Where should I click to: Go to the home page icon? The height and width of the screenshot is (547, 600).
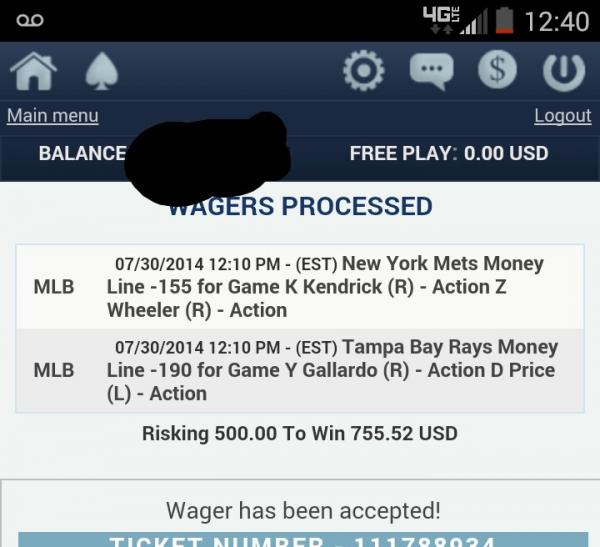point(32,72)
